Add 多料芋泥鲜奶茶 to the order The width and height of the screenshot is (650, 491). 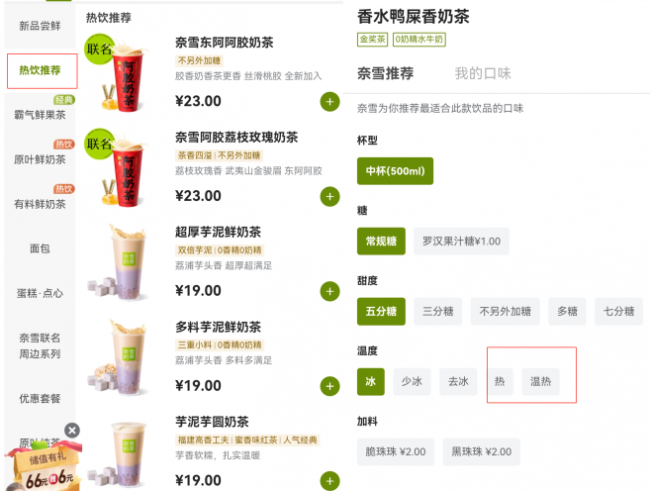pos(329,386)
